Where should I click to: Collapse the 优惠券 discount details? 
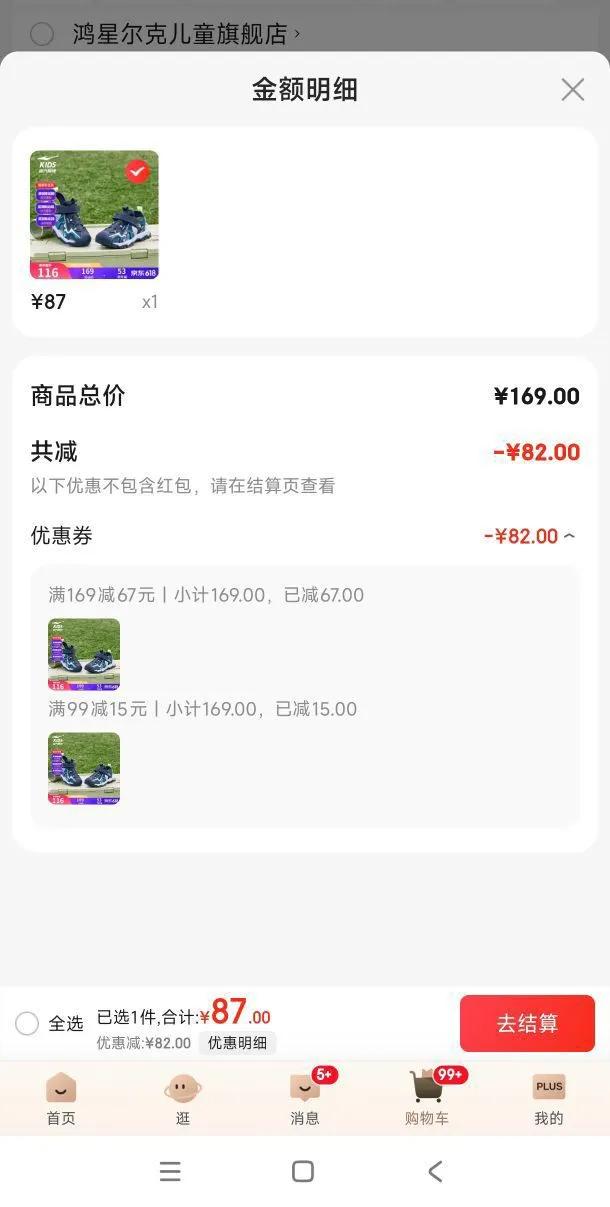click(x=569, y=536)
